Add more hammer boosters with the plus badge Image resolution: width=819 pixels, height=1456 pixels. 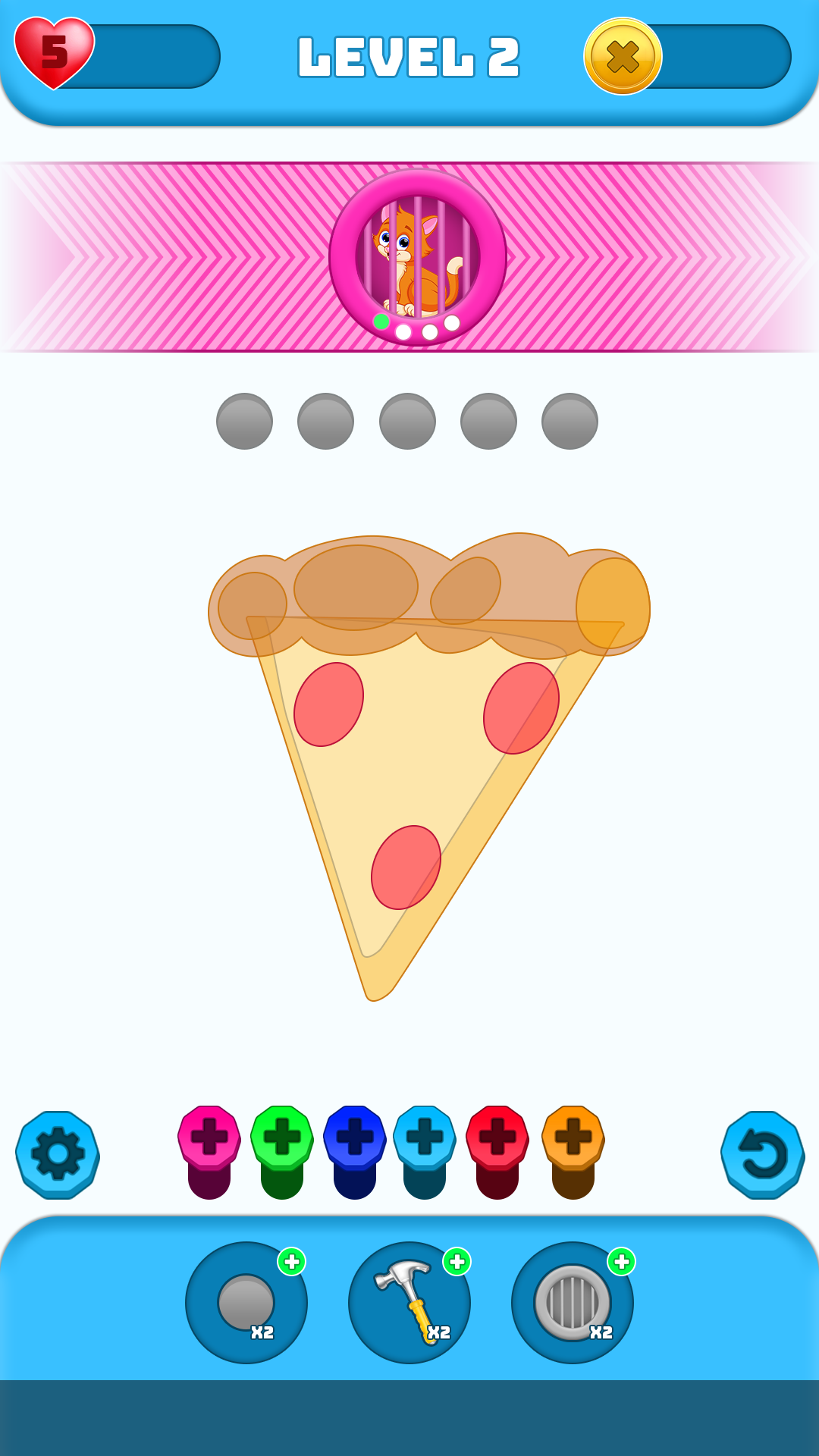[x=457, y=1262]
